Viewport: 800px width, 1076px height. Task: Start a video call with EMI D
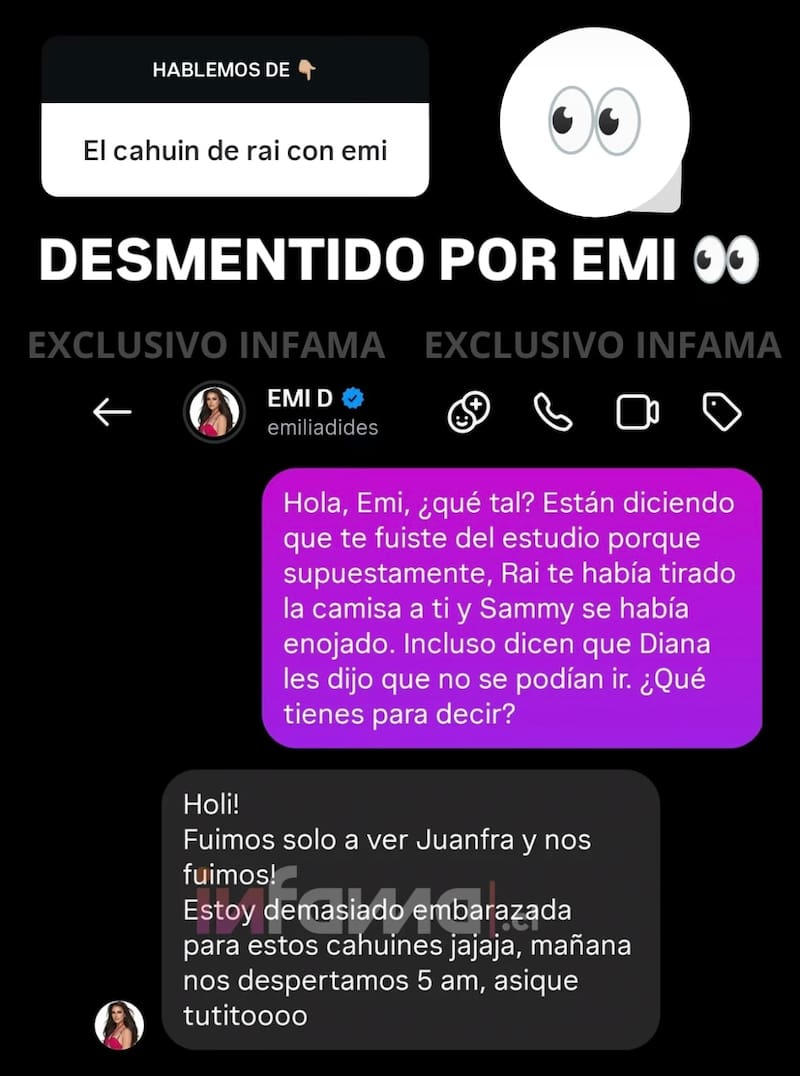636,411
